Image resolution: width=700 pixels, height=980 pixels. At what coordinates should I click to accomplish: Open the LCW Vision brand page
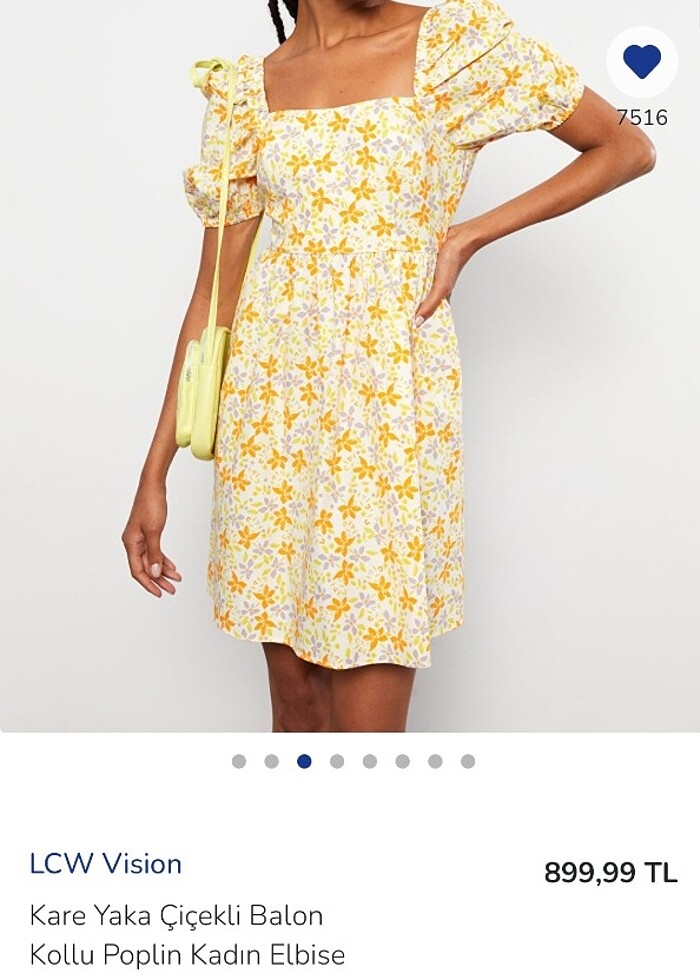click(106, 864)
